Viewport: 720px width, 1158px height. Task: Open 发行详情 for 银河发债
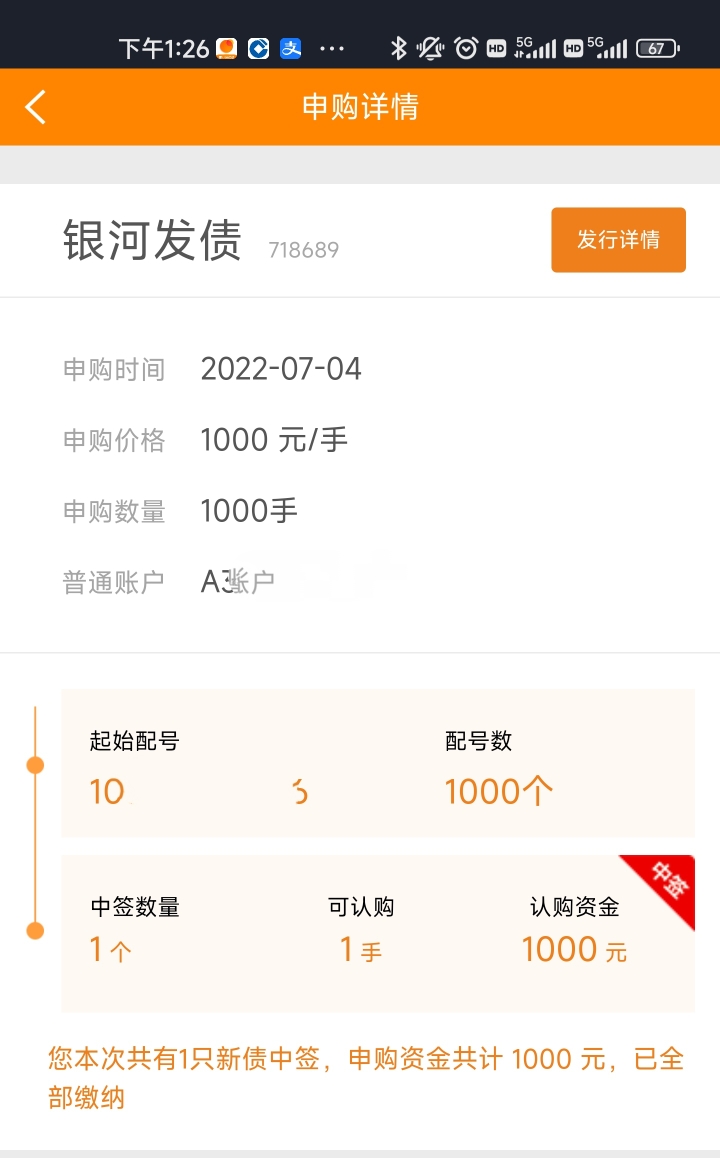618,240
